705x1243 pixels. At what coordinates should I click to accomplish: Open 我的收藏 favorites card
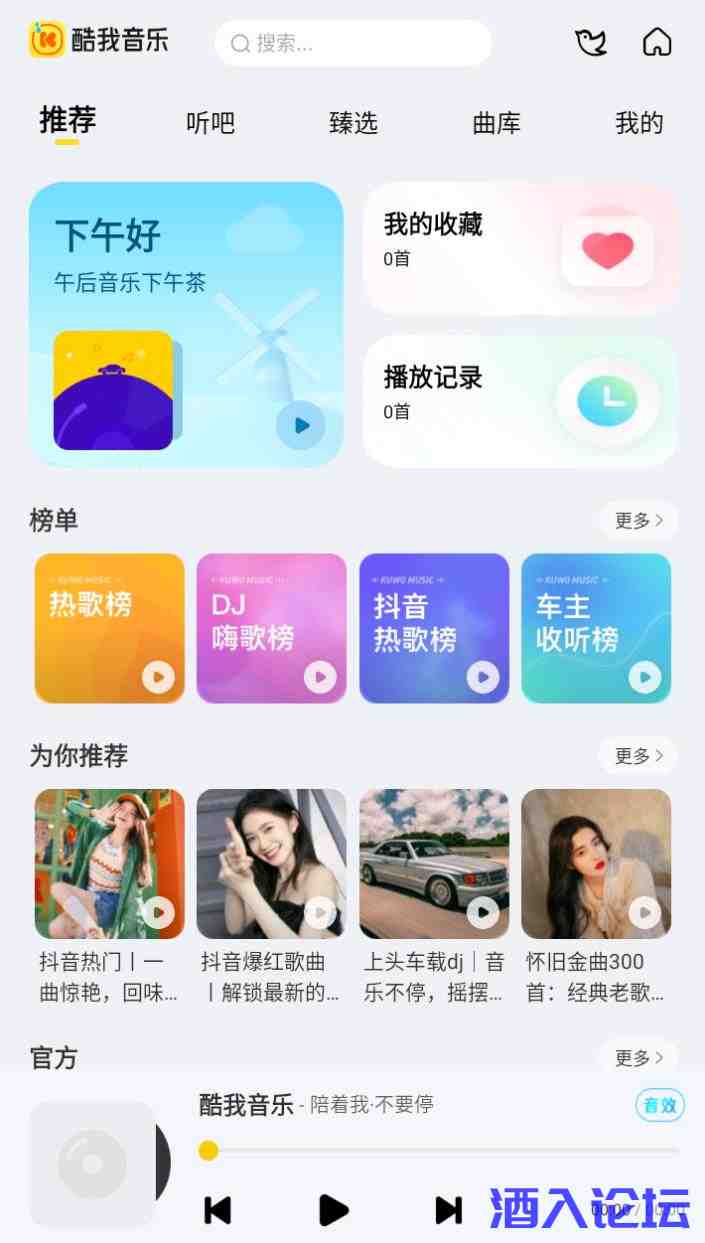(520, 249)
